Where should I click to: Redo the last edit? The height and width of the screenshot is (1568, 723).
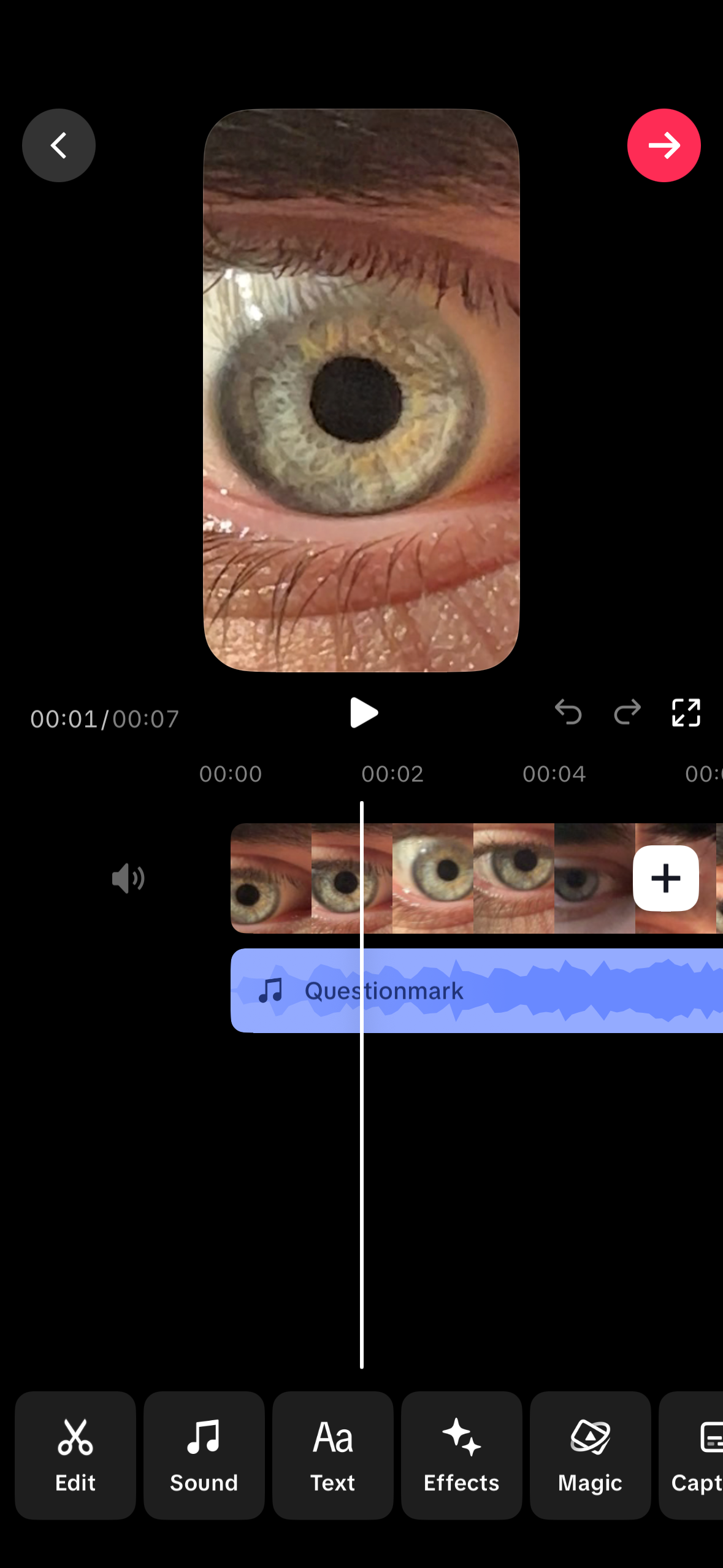627,712
